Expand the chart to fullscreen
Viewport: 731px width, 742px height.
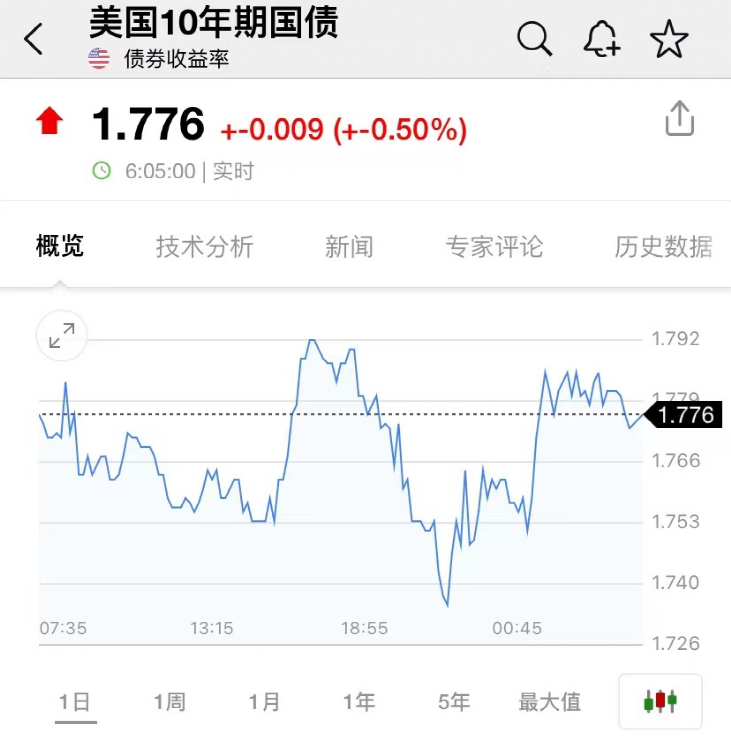click(x=62, y=336)
